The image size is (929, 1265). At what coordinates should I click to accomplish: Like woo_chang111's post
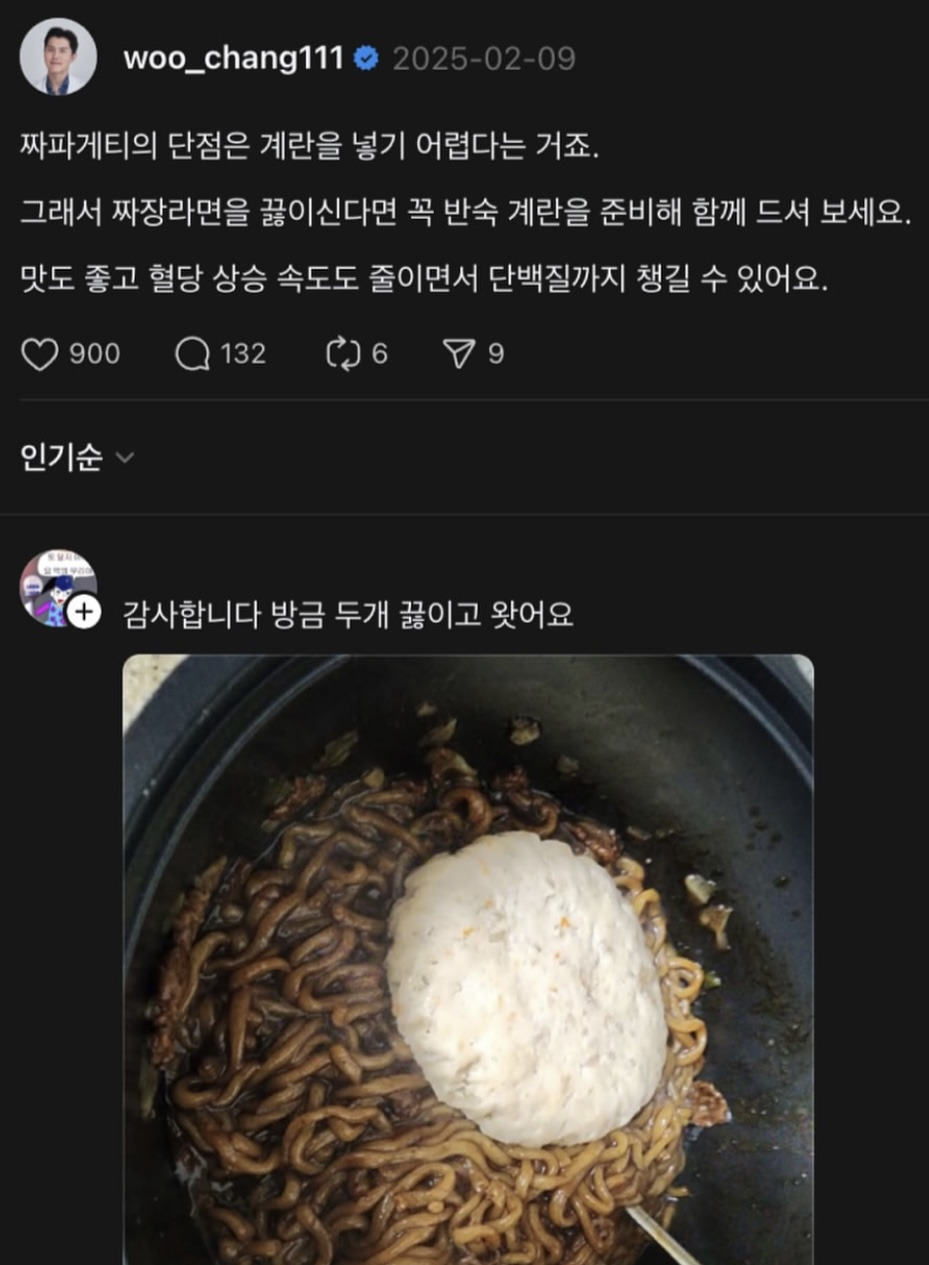coord(40,354)
